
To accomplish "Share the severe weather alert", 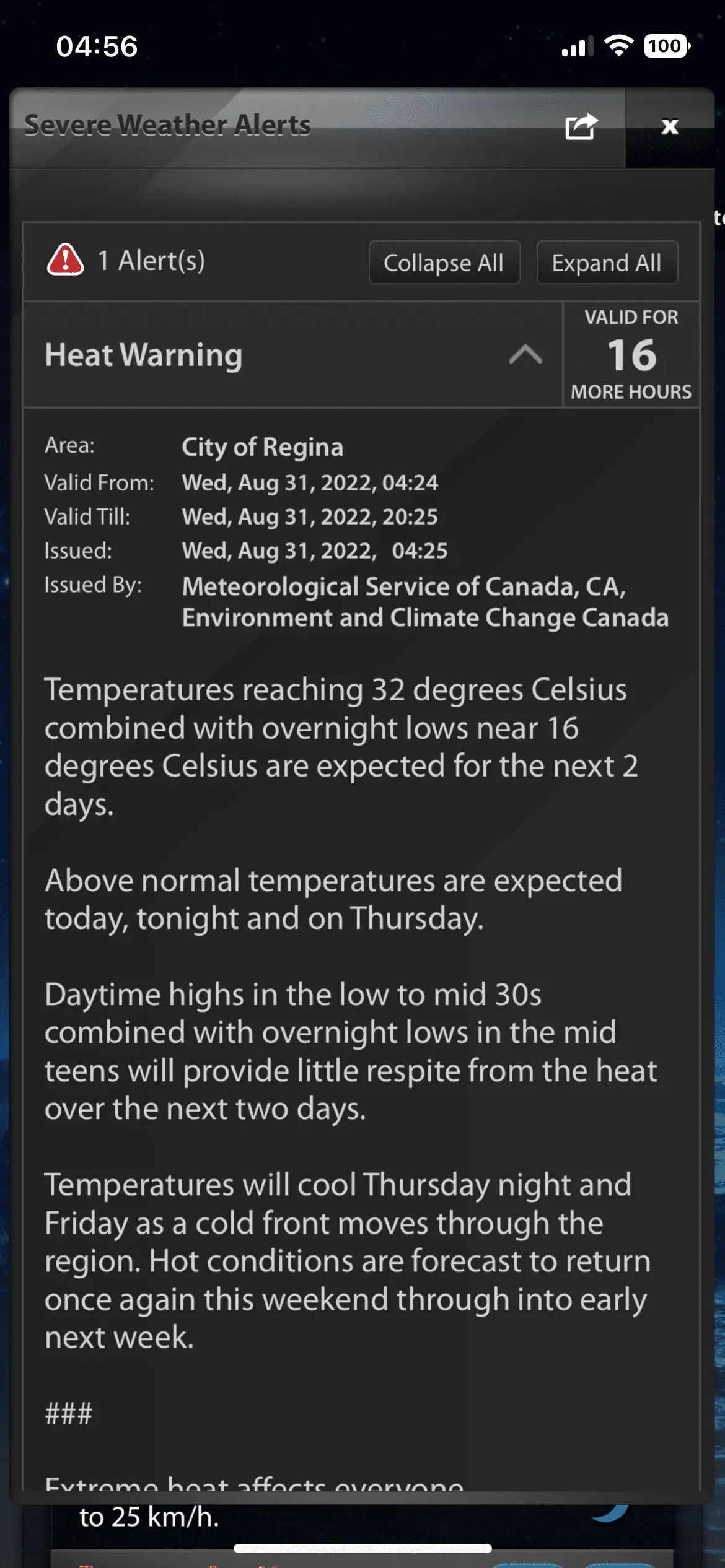I will (581, 126).
